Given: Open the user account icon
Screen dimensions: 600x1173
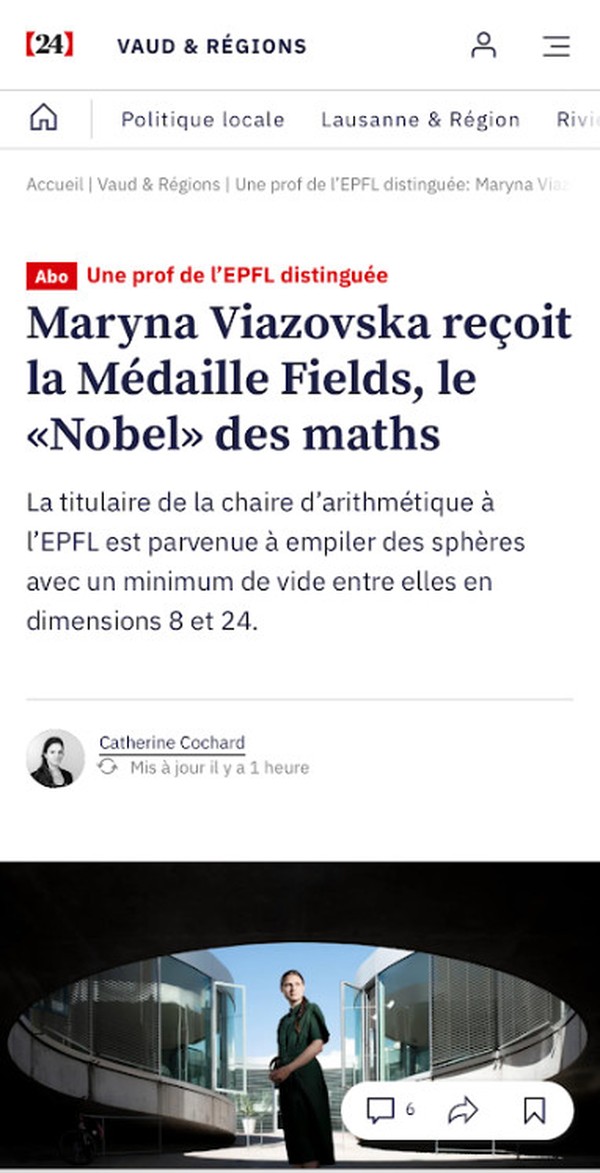Looking at the screenshot, I should pyautogui.click(x=484, y=45).
